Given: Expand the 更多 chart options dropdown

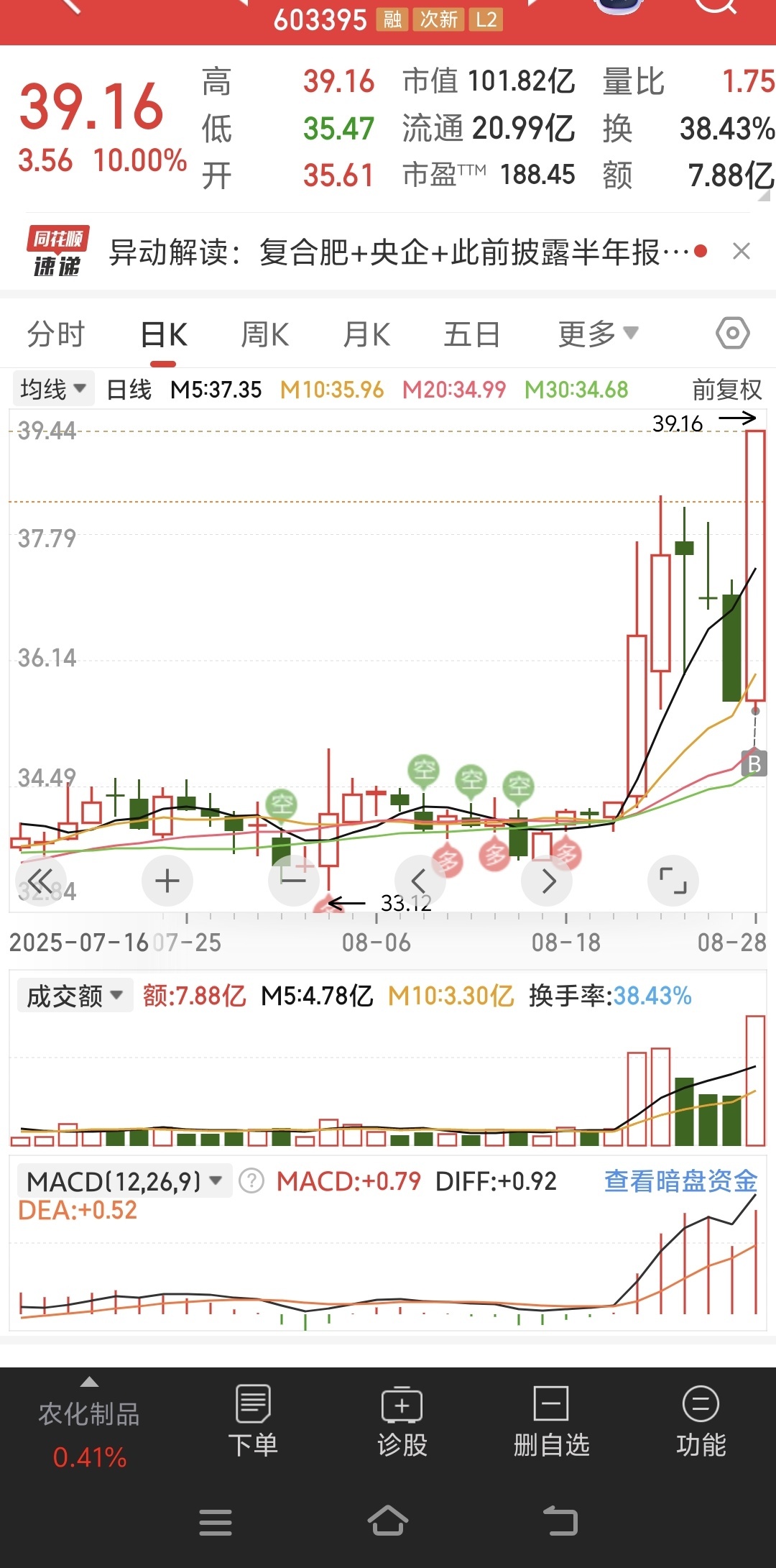Looking at the screenshot, I should (x=598, y=334).
